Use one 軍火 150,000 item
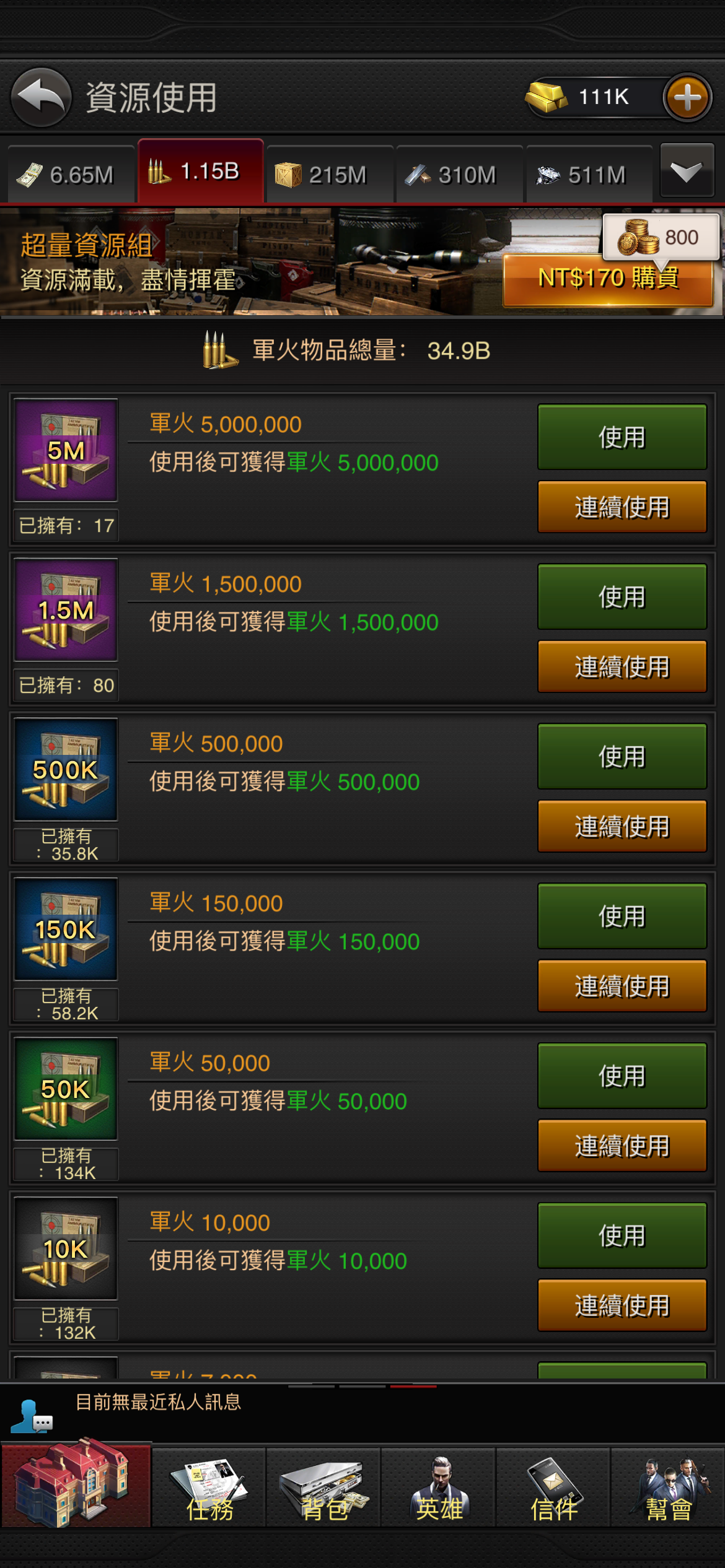The width and height of the screenshot is (725, 1568). click(622, 917)
